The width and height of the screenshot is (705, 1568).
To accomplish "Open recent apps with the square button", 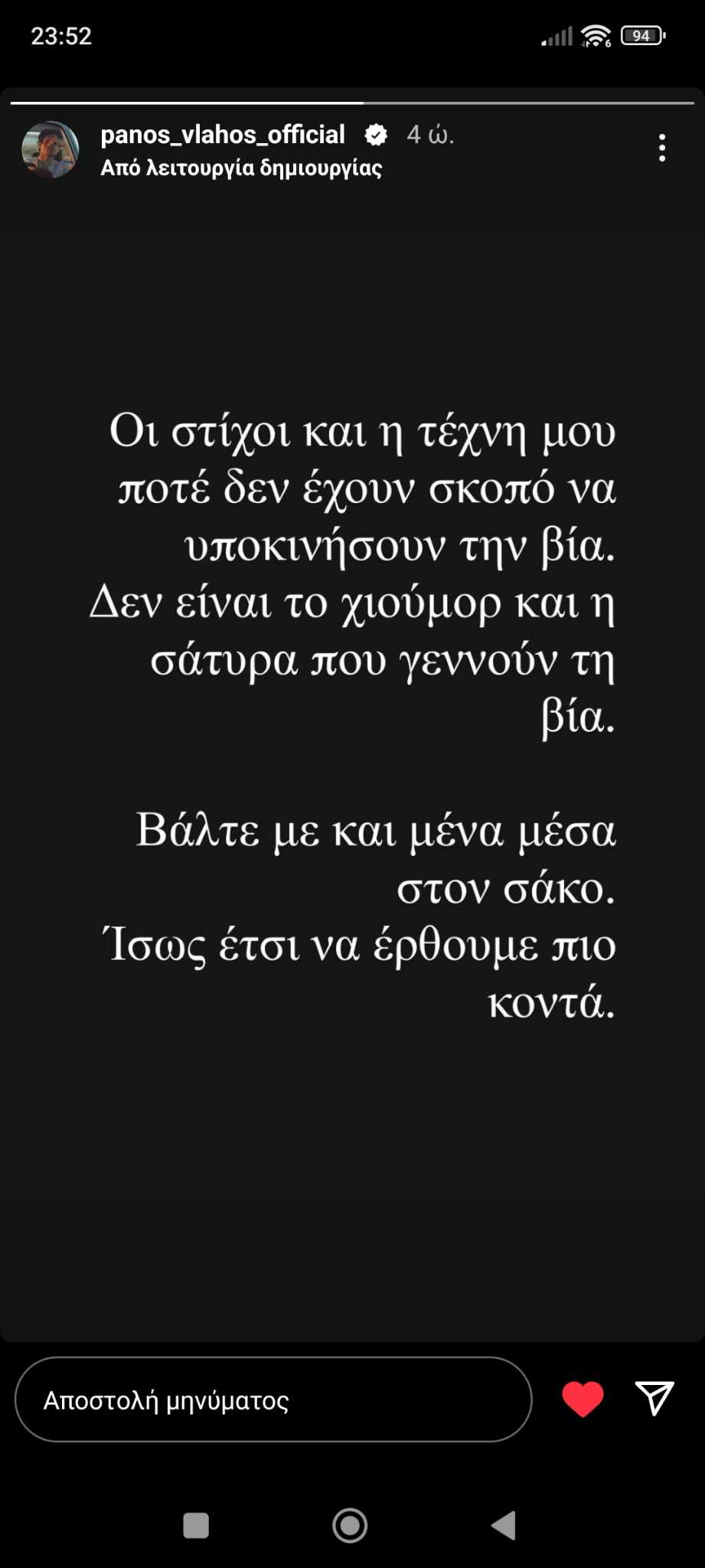I will pyautogui.click(x=196, y=1525).
